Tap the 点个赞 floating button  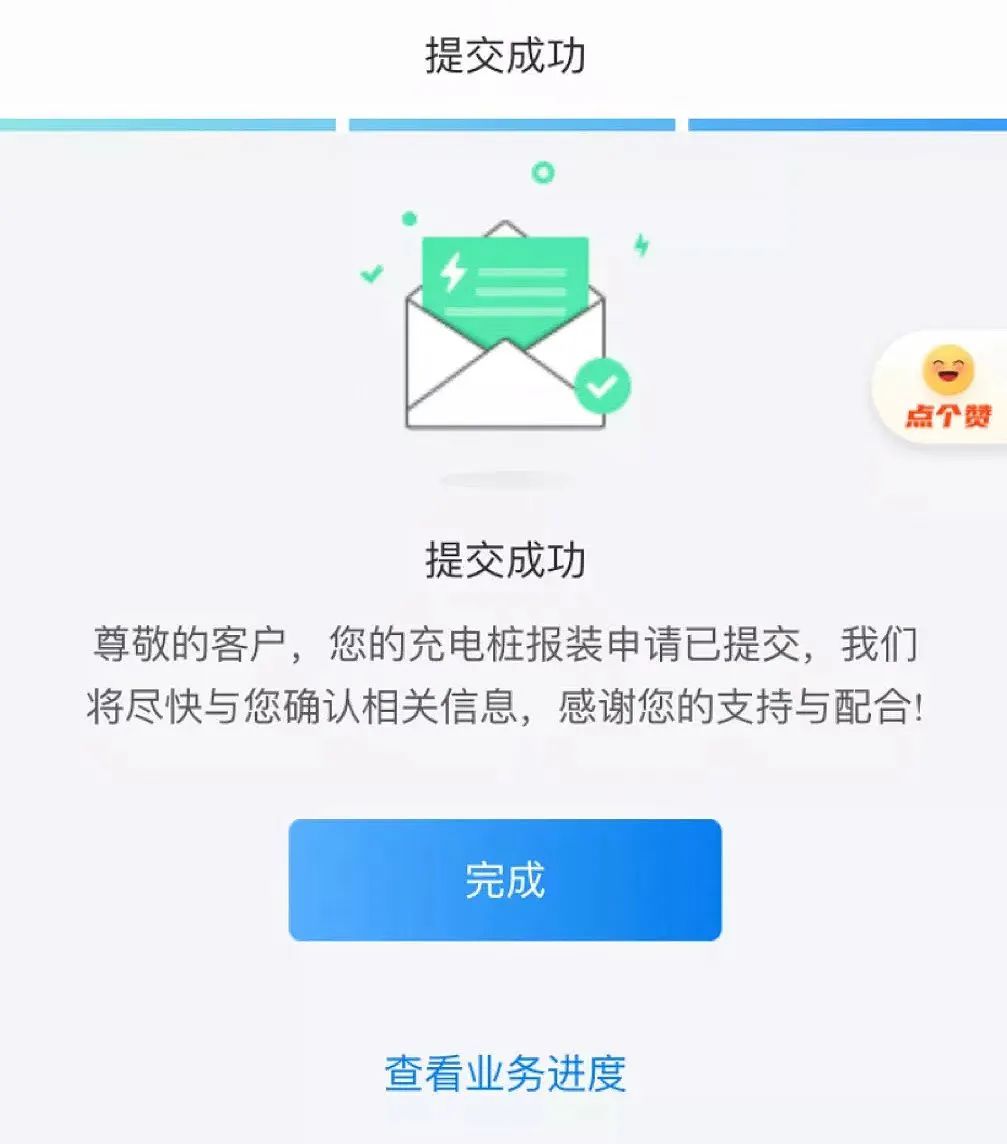pyautogui.click(x=946, y=388)
